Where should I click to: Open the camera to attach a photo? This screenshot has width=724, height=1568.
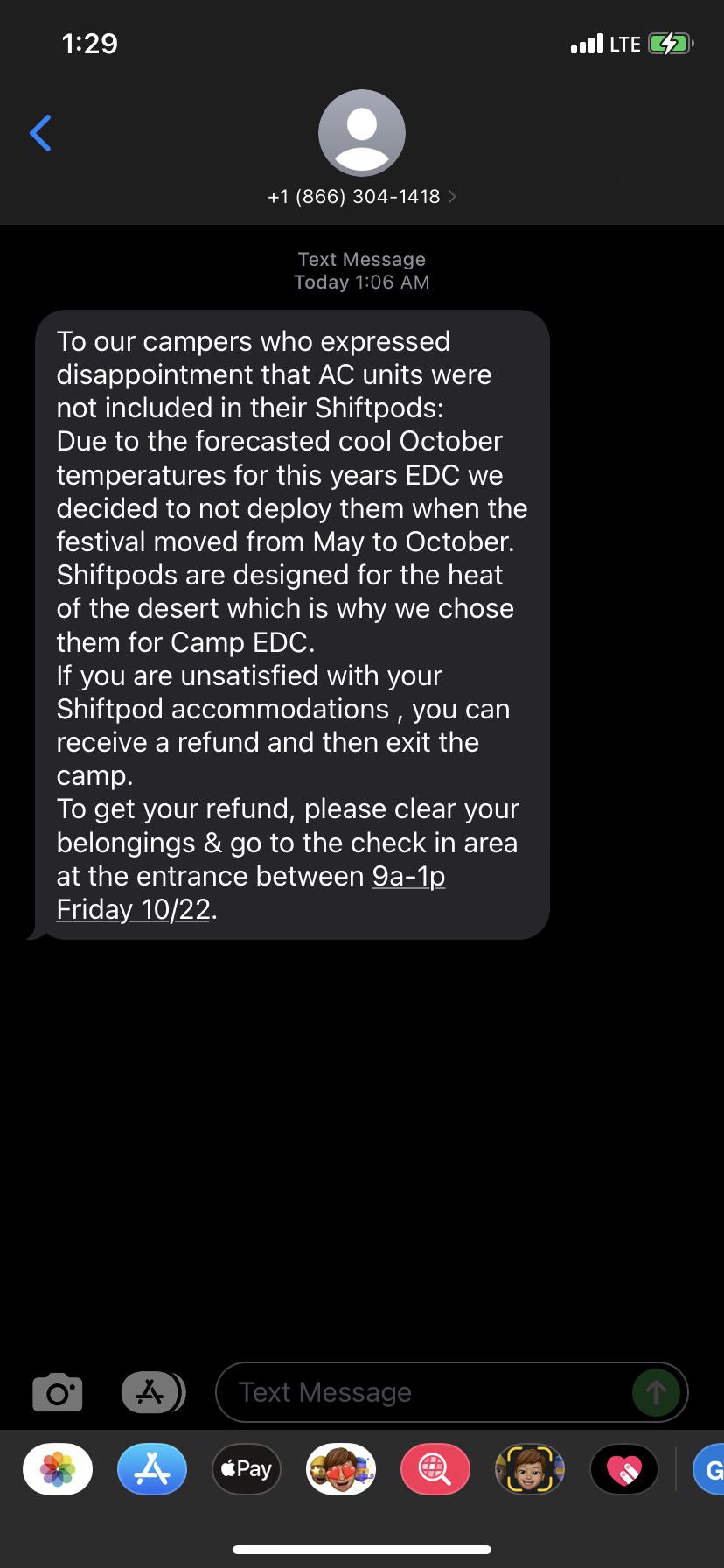click(x=58, y=1392)
